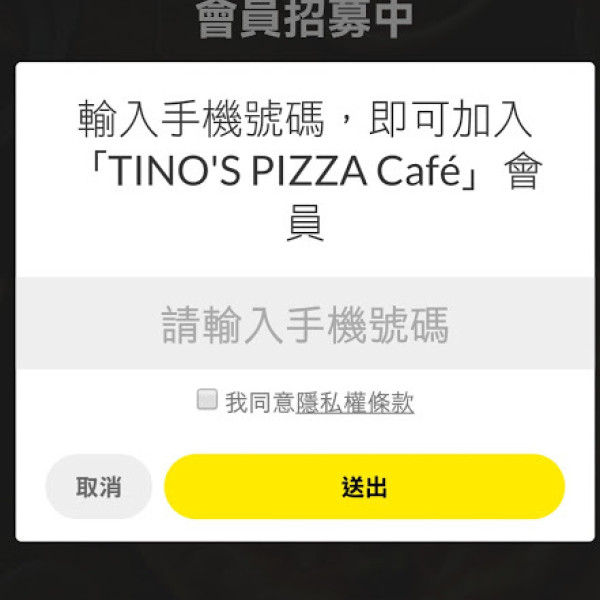This screenshot has height=600, width=600.
Task: Open the 隱私權條款 privacy policy link
Action: [355, 403]
